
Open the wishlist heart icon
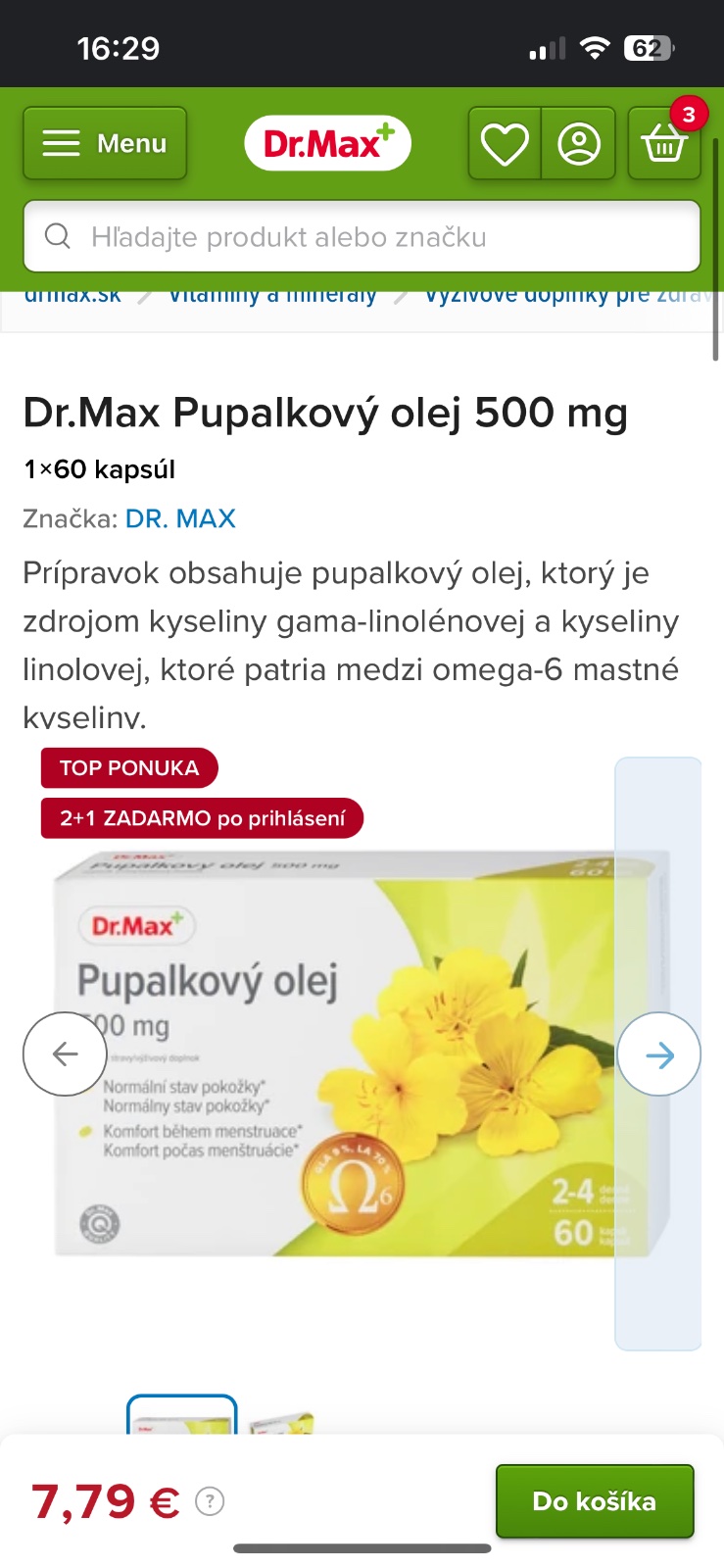click(505, 144)
